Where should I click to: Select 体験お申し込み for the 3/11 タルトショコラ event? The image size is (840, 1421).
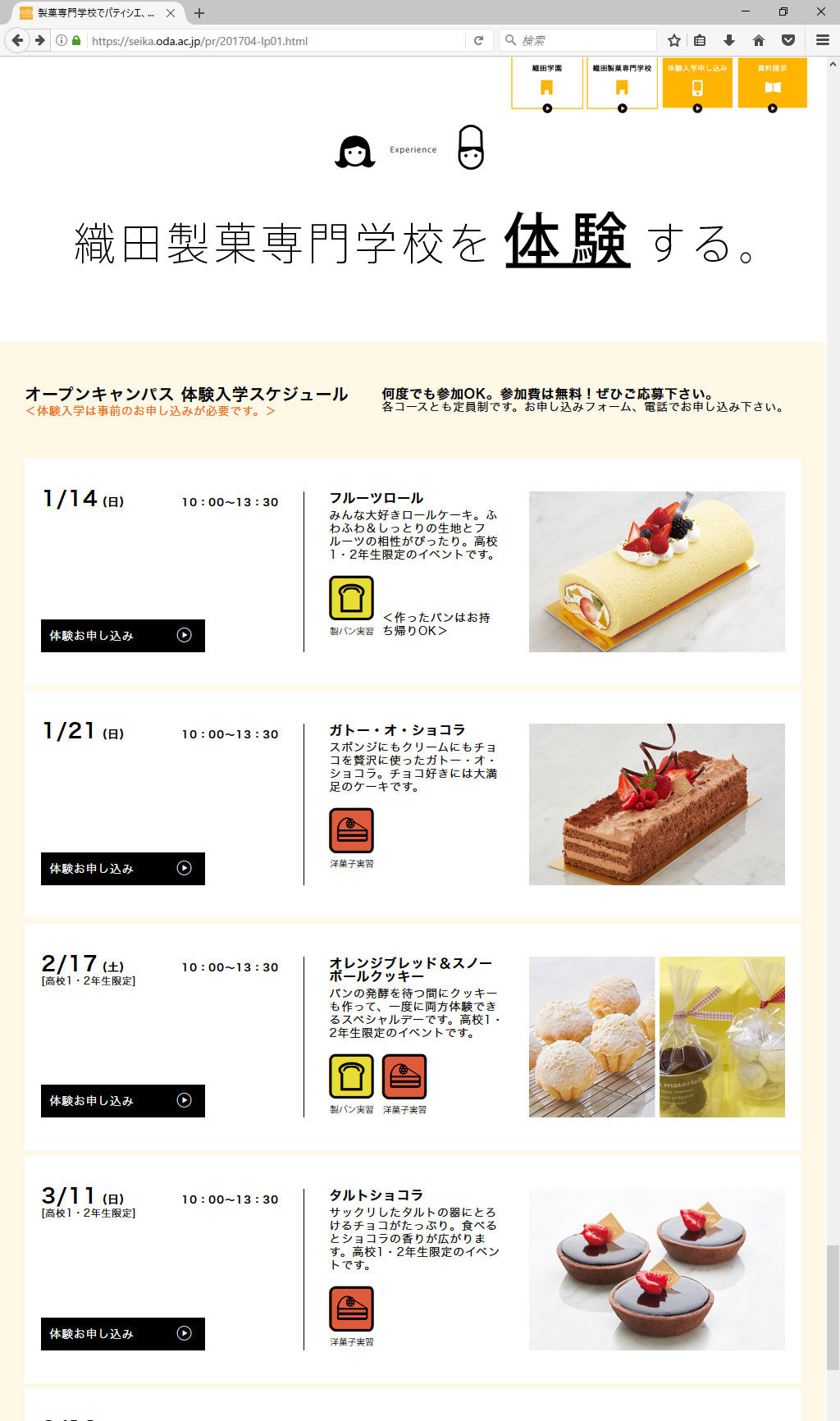pos(123,1334)
